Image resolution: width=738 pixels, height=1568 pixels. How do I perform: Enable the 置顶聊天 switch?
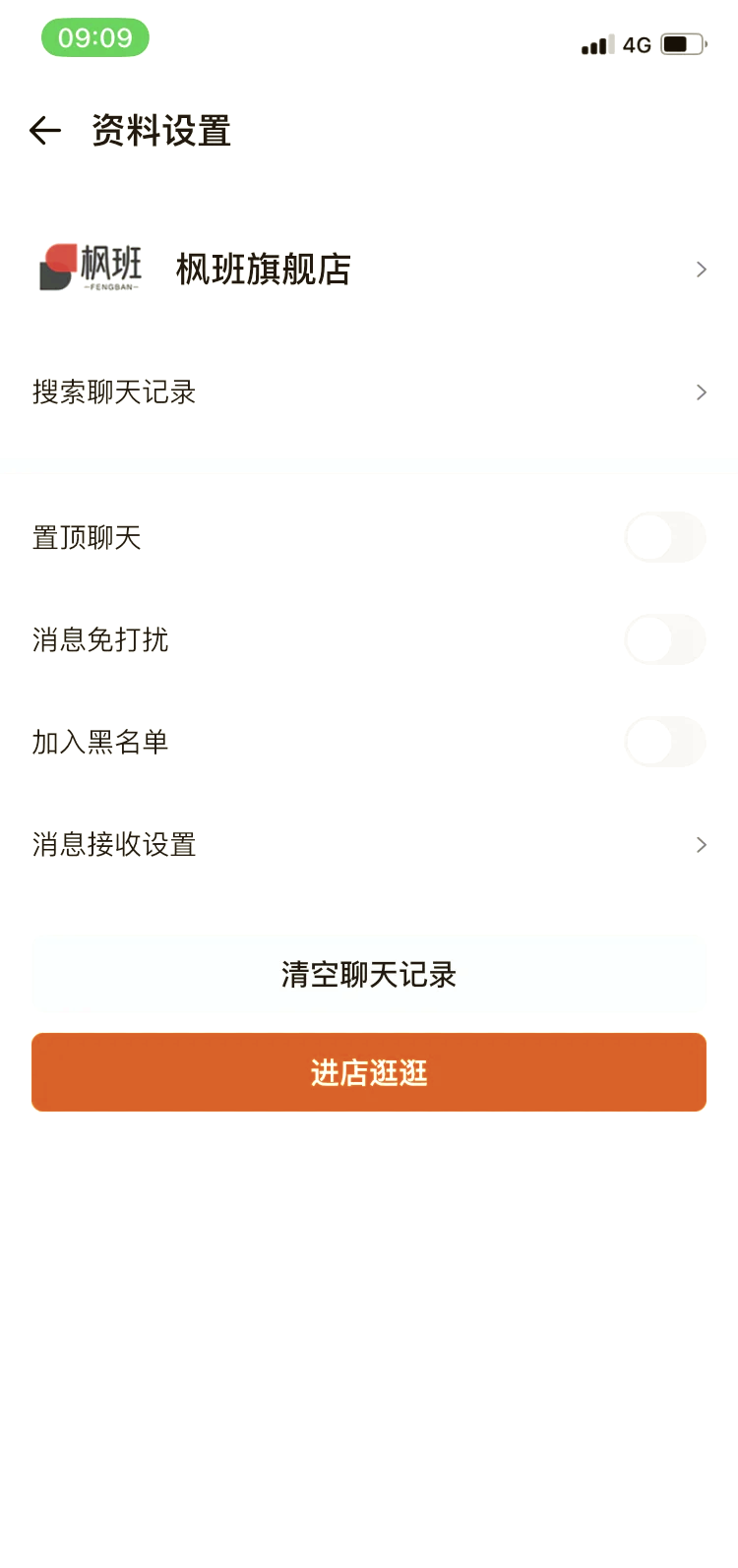[x=665, y=537]
